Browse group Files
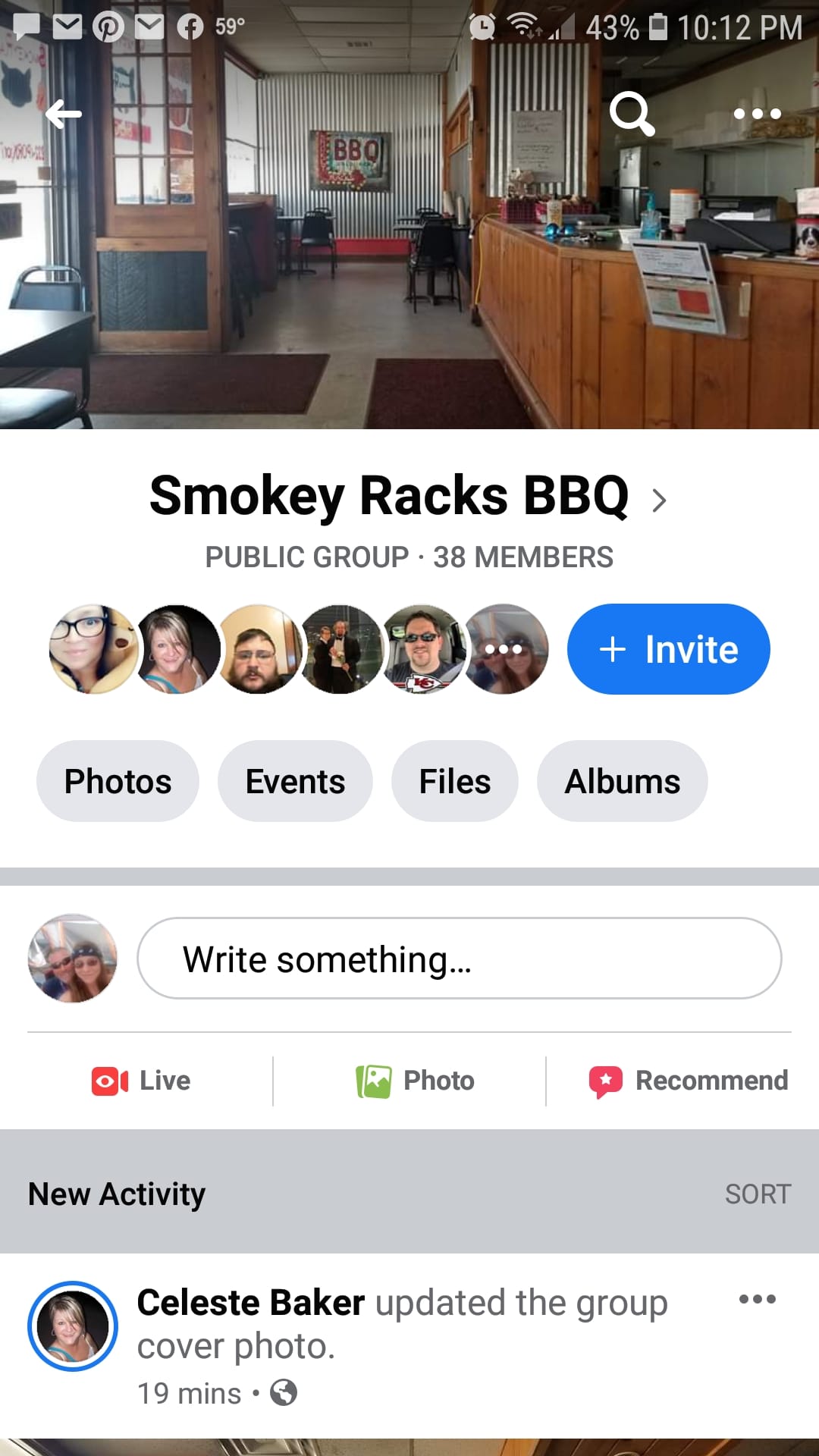Screen dimensions: 819x1456 (x=454, y=781)
